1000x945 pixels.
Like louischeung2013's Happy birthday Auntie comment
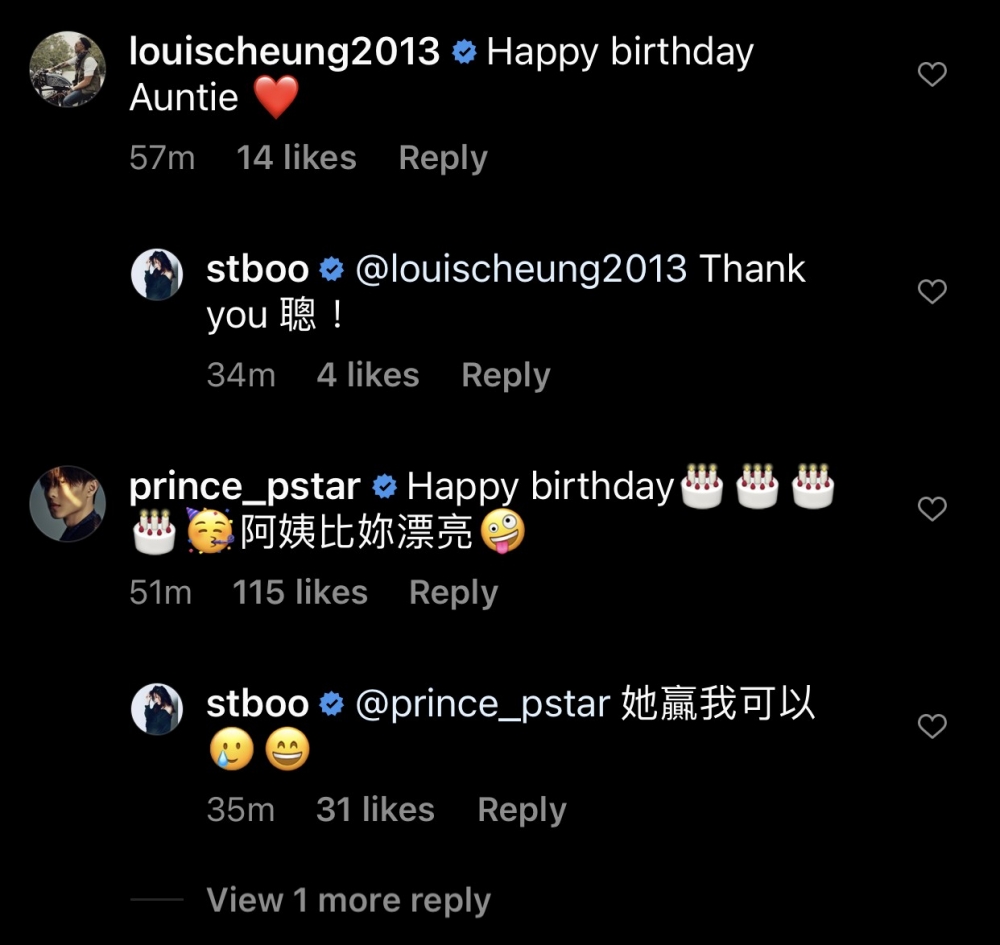pos(932,74)
